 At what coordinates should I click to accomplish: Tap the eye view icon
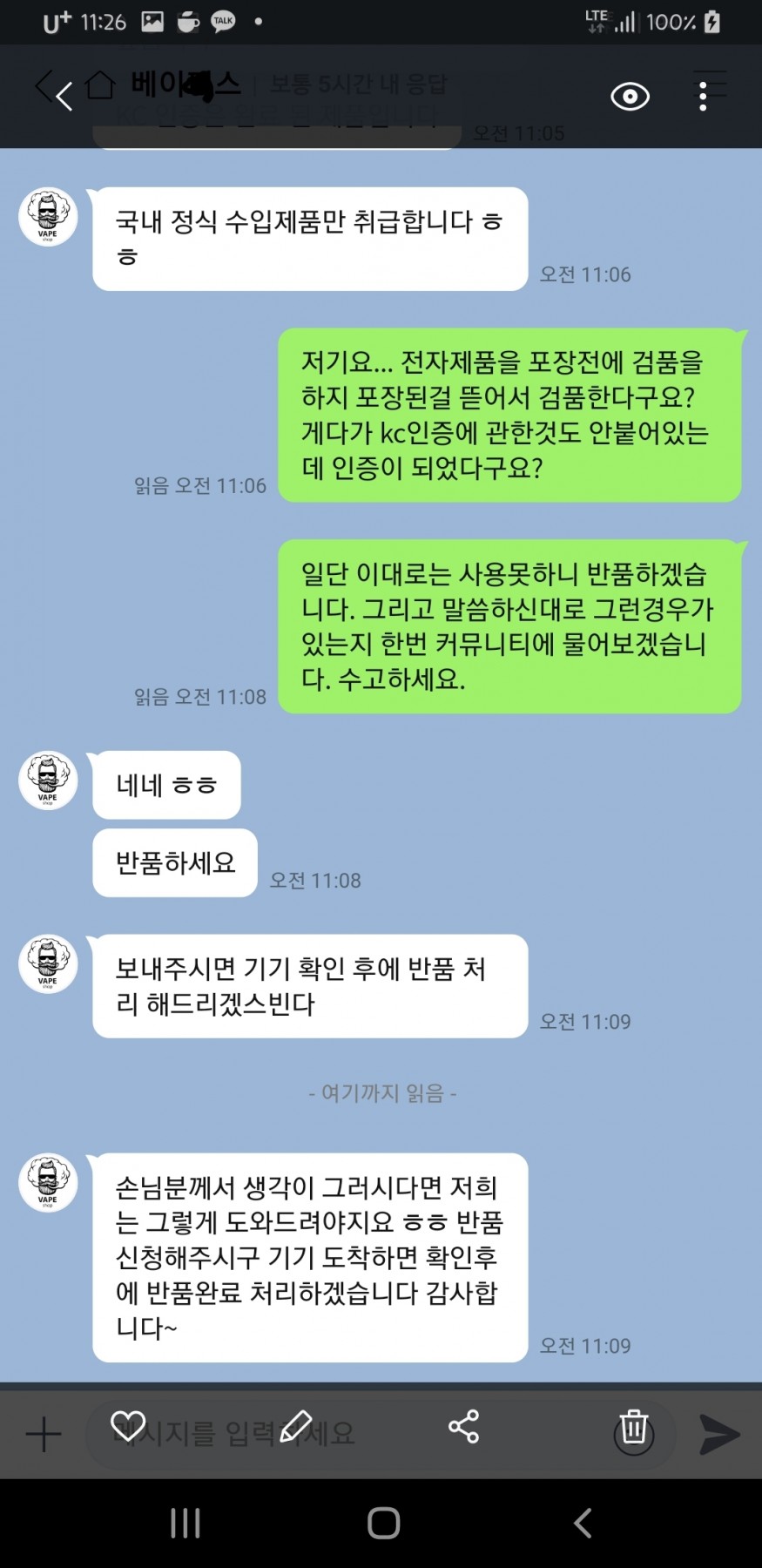tap(630, 96)
